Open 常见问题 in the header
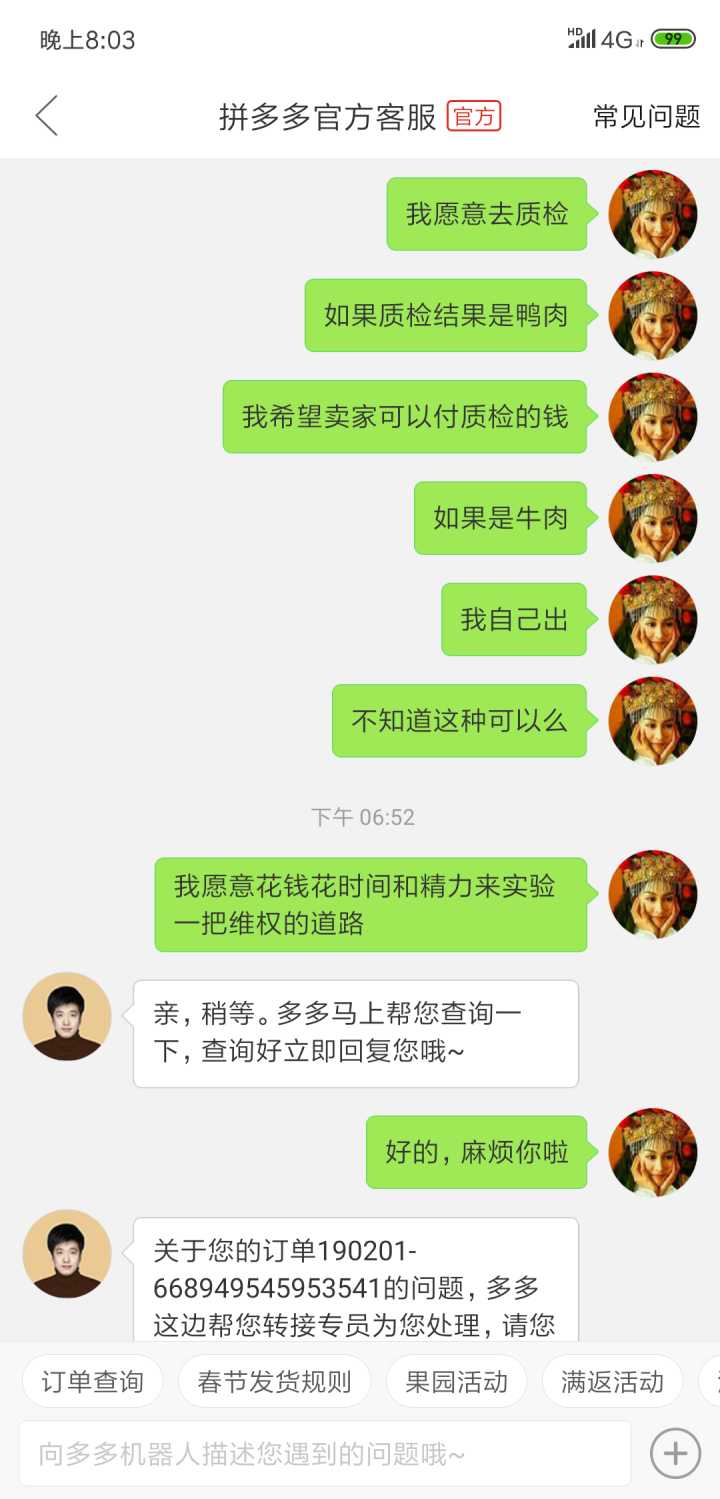The image size is (720, 1499). pyautogui.click(x=646, y=116)
